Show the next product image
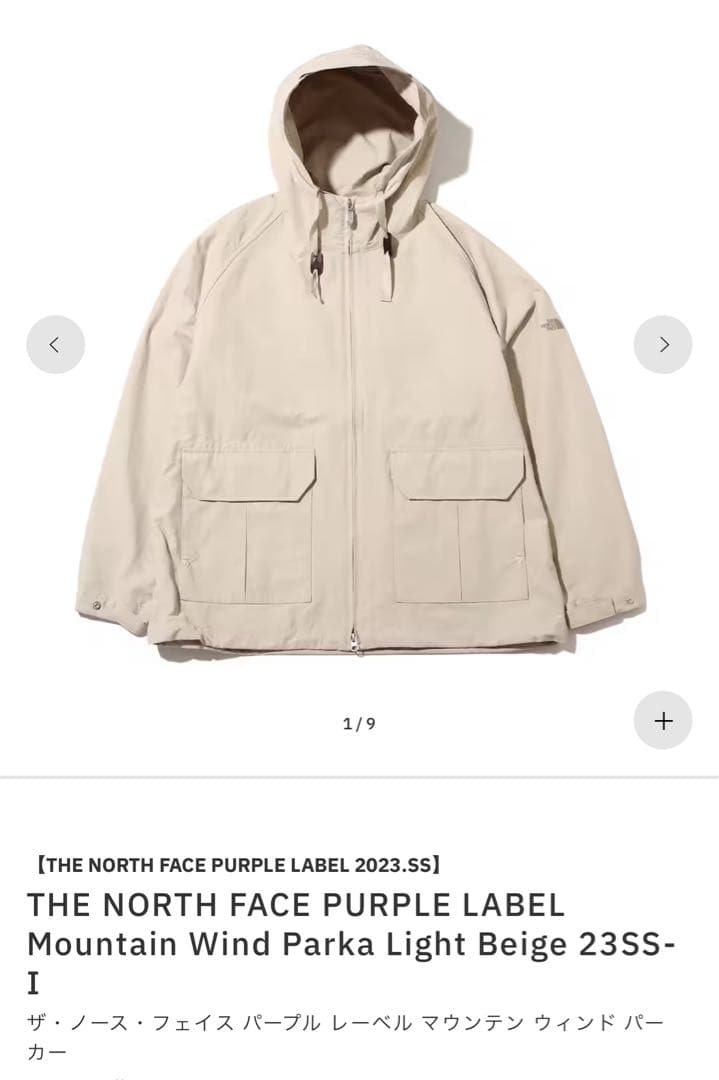 pos(663,345)
